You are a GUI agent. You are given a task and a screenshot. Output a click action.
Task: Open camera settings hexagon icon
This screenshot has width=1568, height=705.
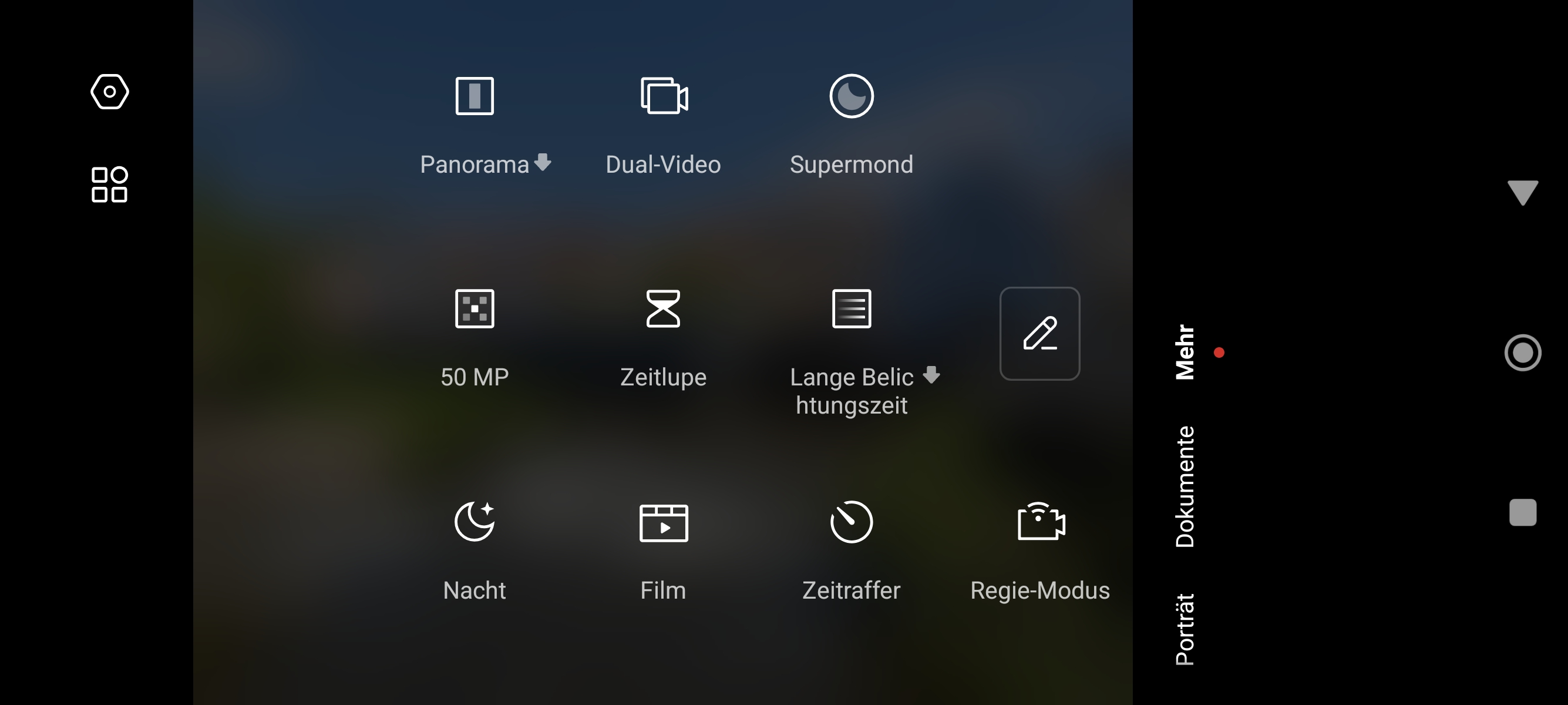(110, 92)
